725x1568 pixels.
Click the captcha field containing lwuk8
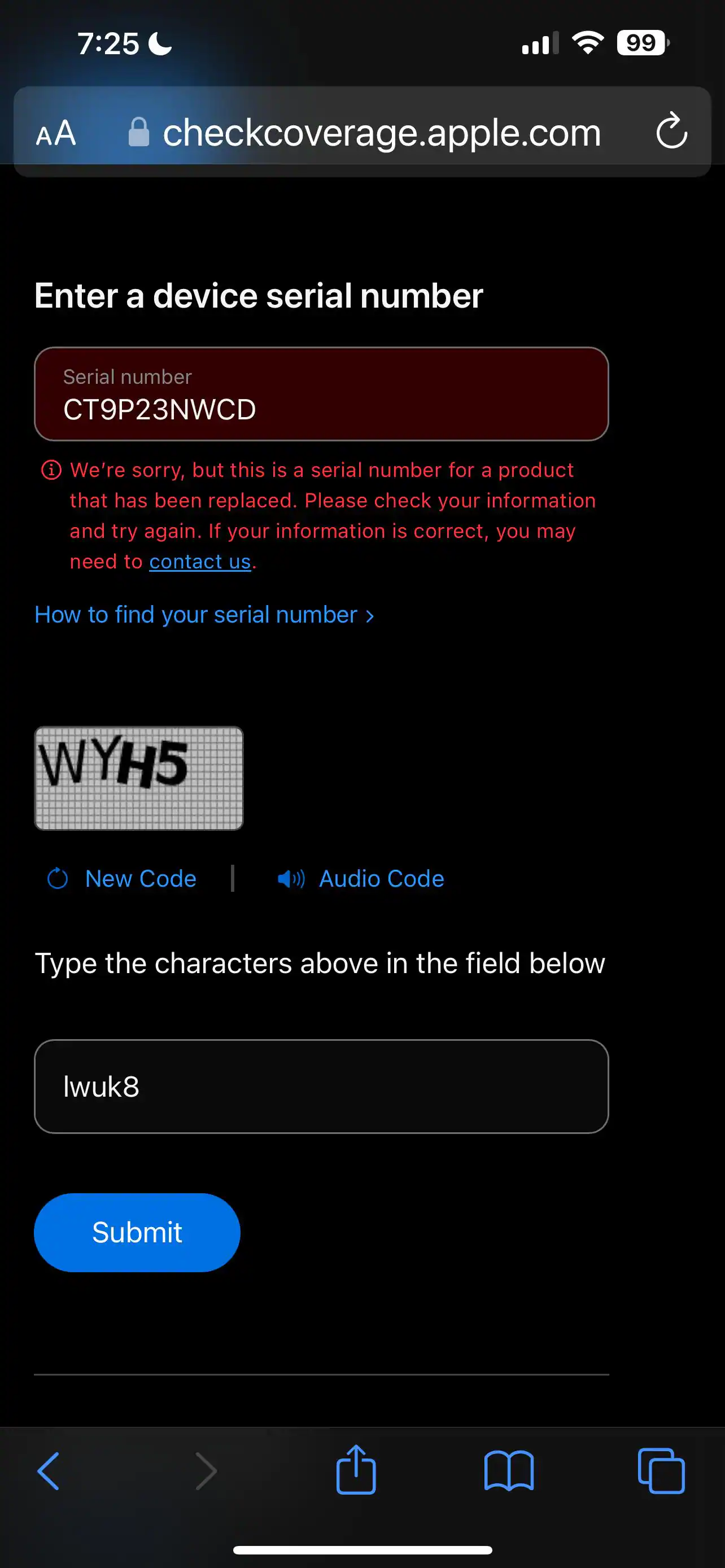(321, 1087)
